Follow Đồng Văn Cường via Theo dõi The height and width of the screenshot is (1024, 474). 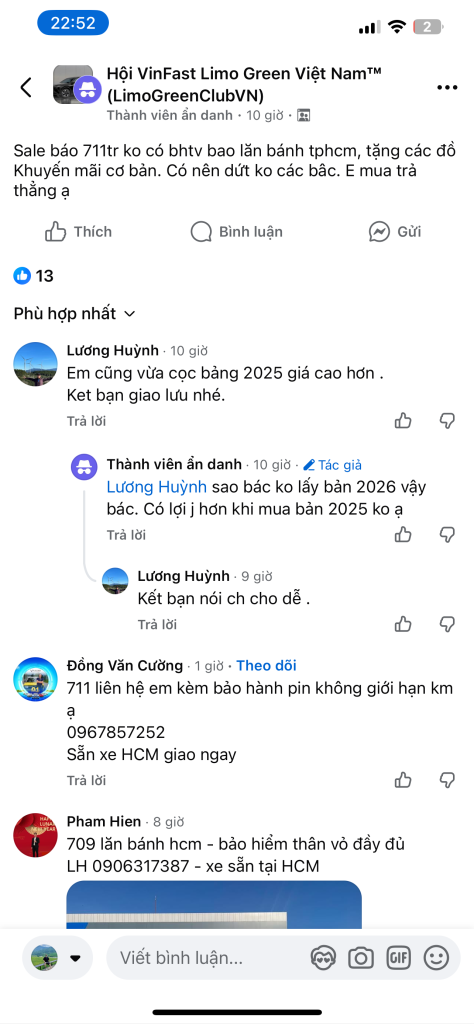266,665
